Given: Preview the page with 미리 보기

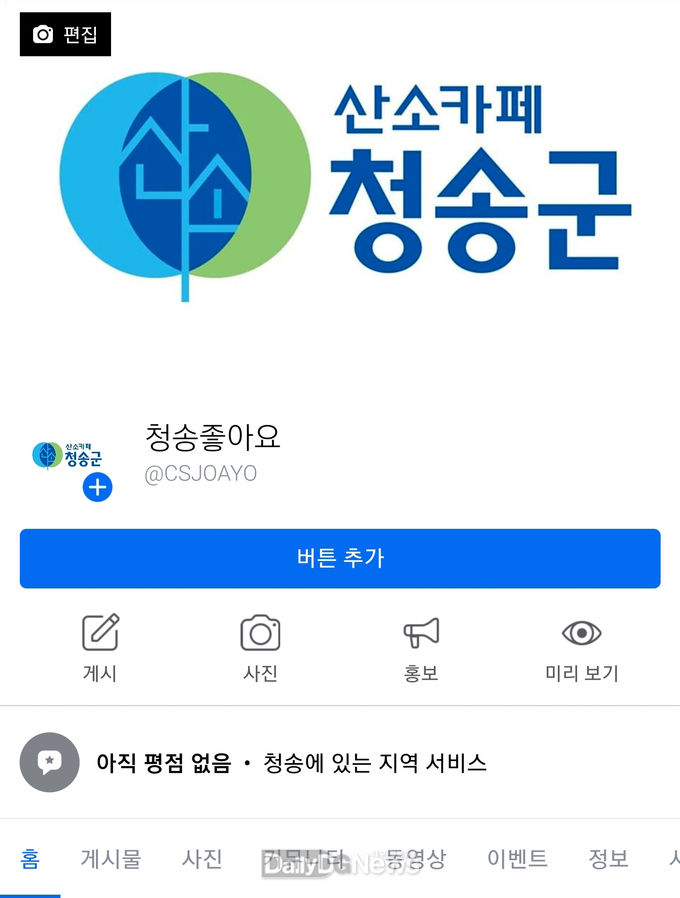Looking at the screenshot, I should pyautogui.click(x=581, y=648).
